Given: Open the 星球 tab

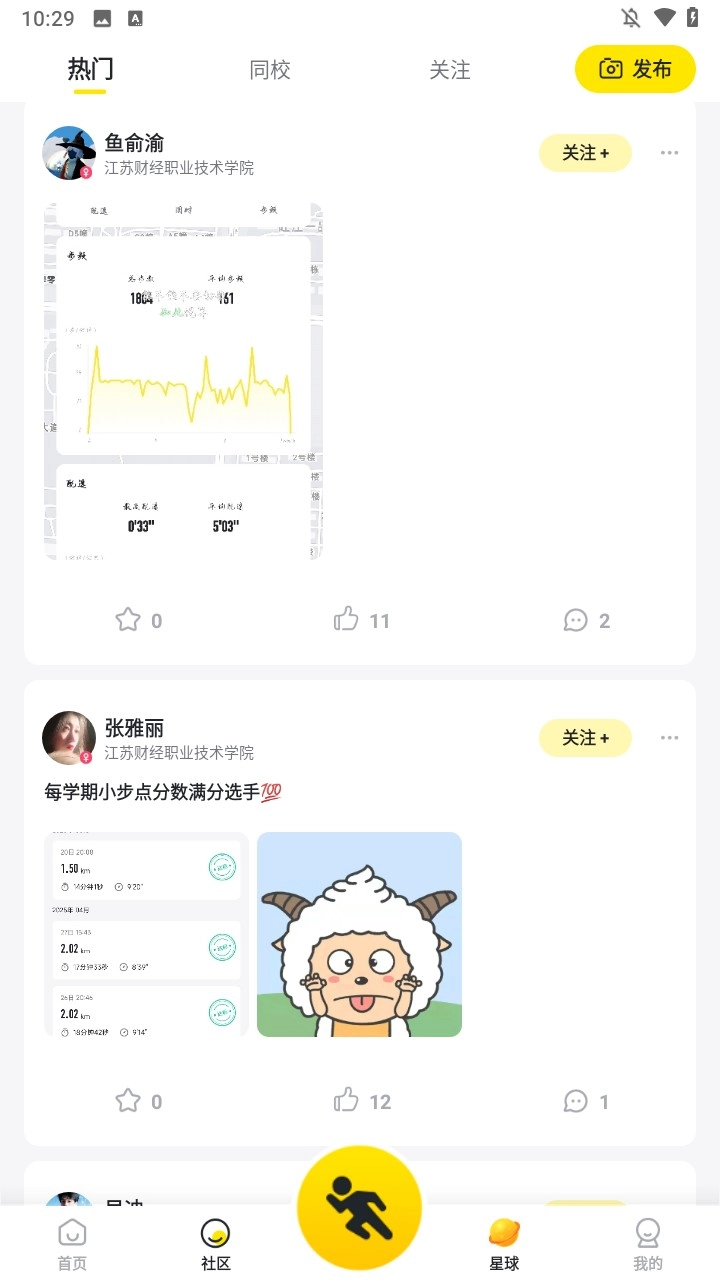Looking at the screenshot, I should [x=504, y=1243].
